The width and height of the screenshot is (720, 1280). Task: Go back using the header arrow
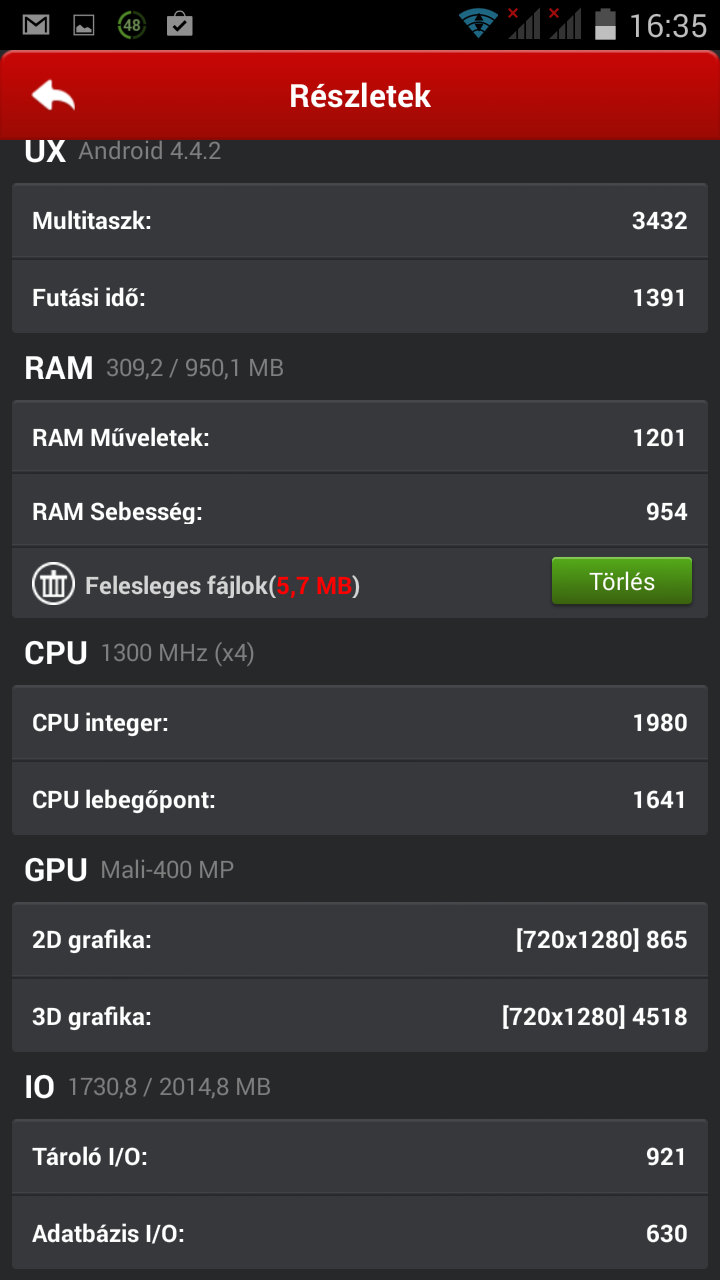pos(53,96)
